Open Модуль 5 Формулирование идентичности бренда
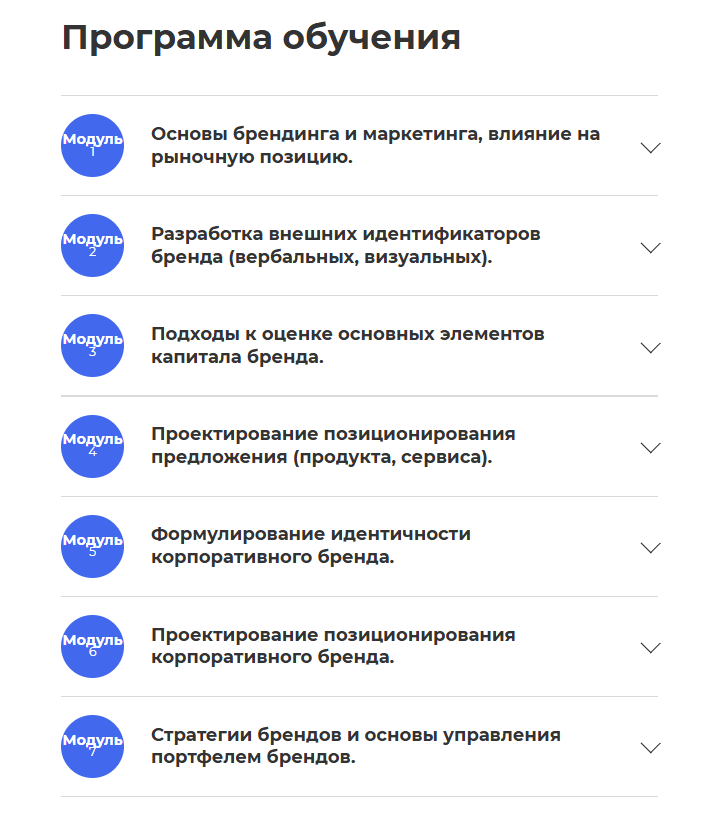The height and width of the screenshot is (815, 726). [650, 547]
